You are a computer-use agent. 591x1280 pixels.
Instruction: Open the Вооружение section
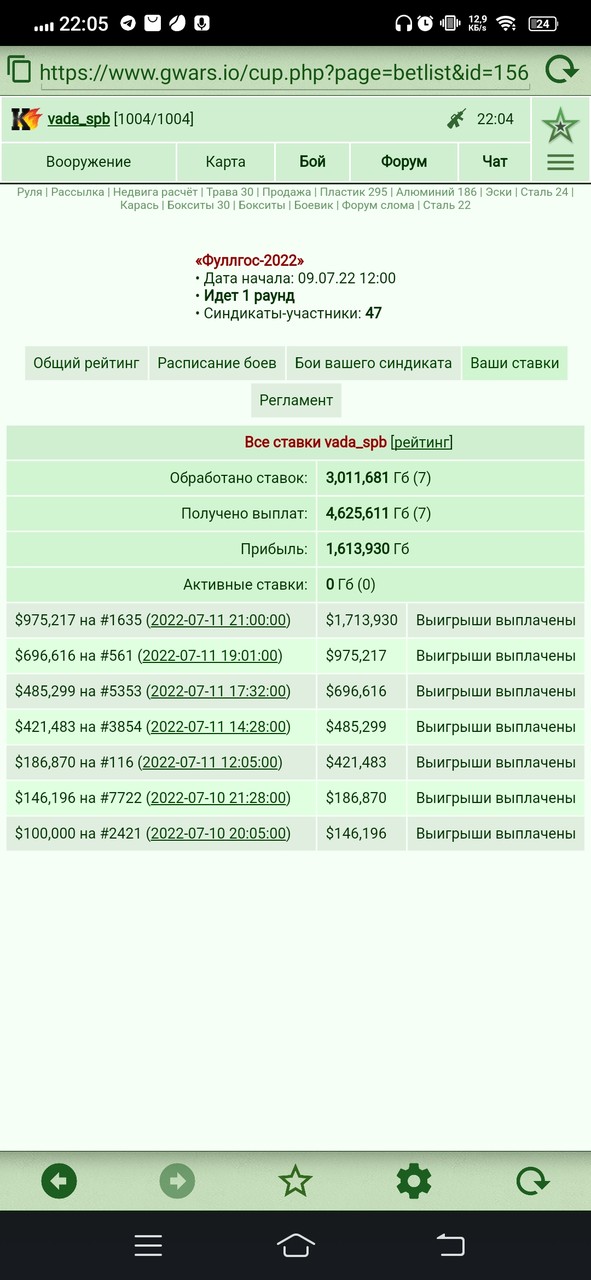[x=88, y=162]
